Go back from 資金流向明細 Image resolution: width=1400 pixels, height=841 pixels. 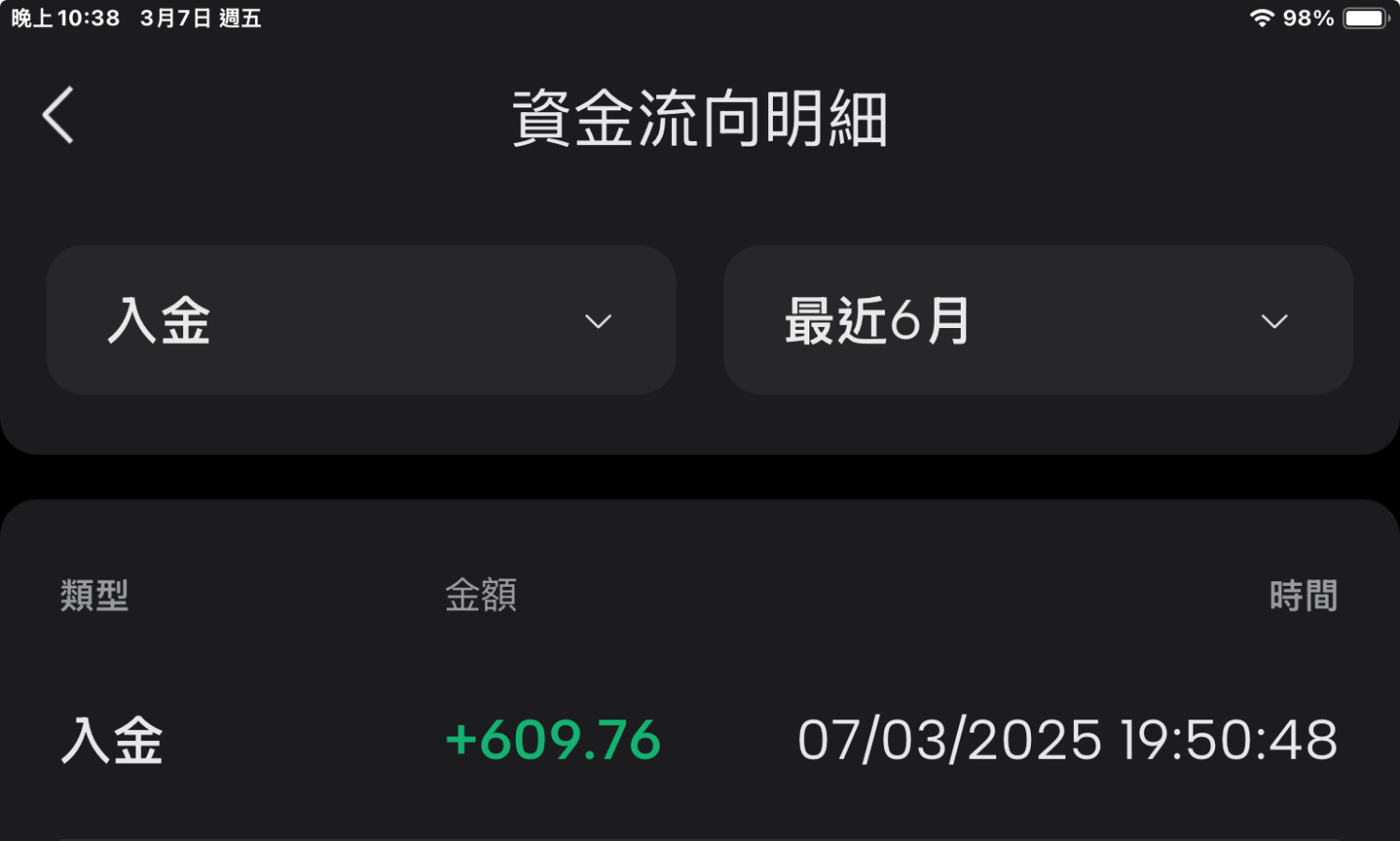click(x=58, y=116)
